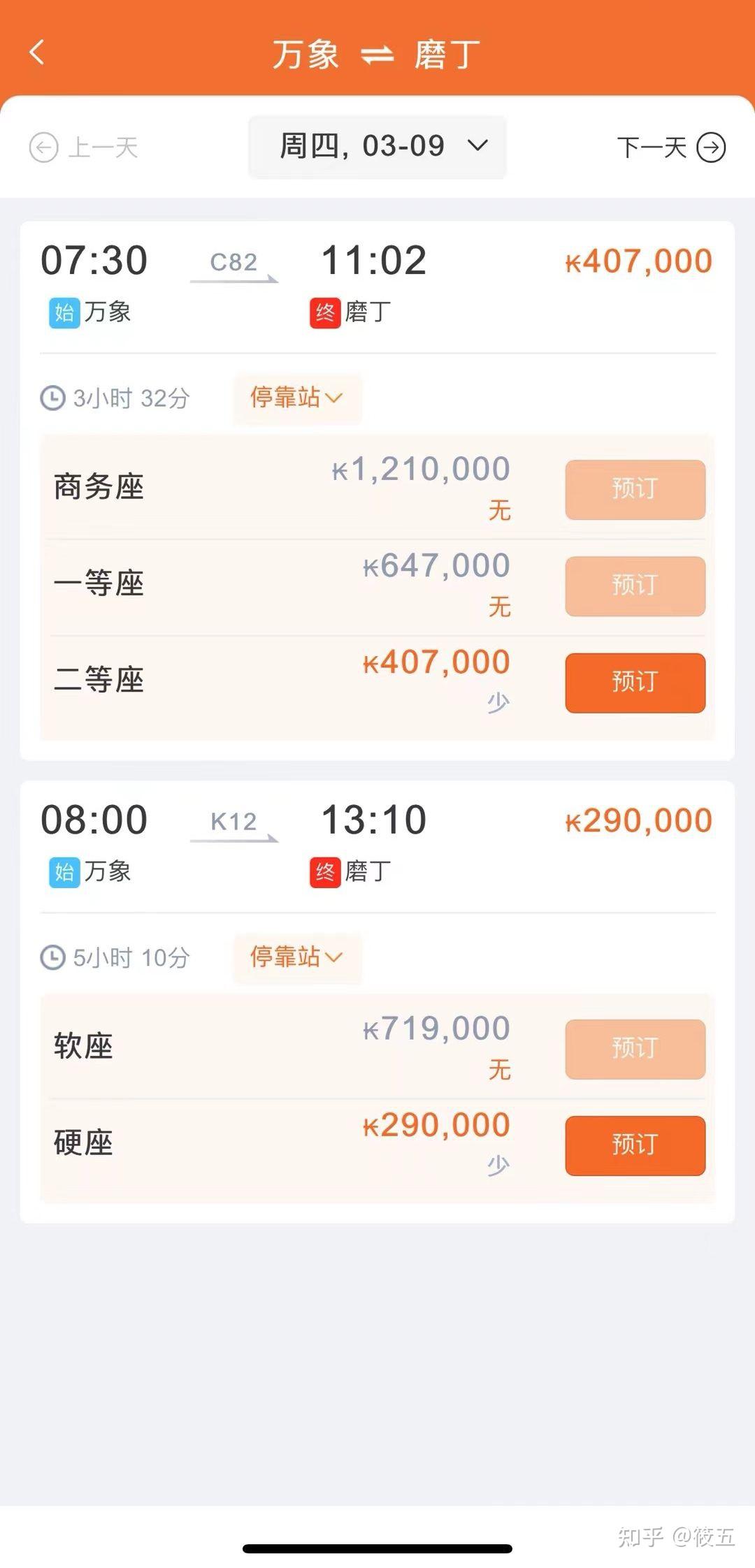Tap the disabled 预订 button for 商务座
The width and height of the screenshot is (755, 1568).
634,489
